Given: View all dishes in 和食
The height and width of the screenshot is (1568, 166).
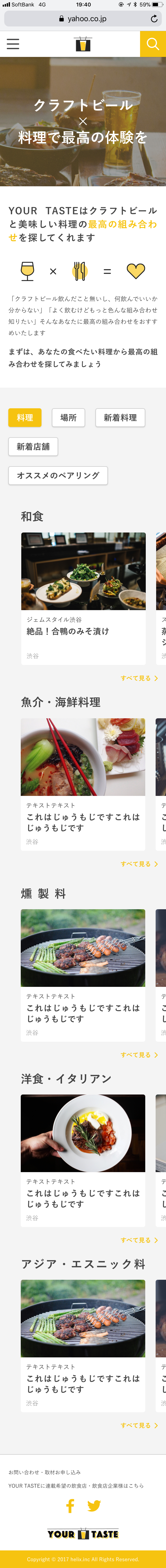Looking at the screenshot, I should pyautogui.click(x=139, y=678).
